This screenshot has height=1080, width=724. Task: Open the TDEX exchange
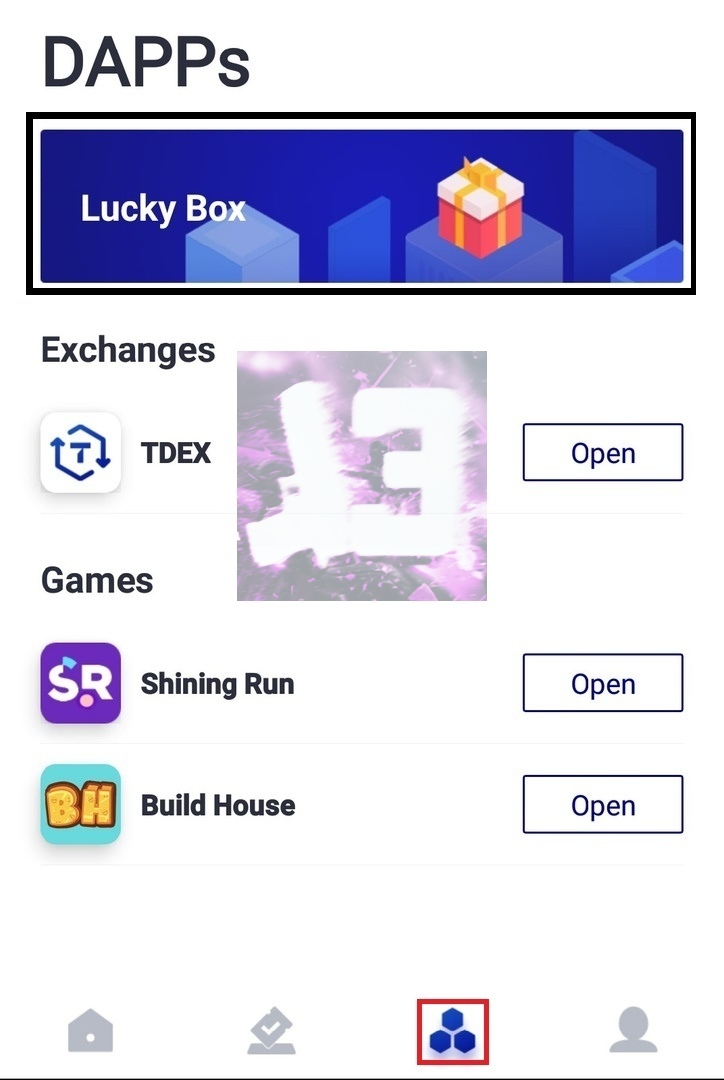tap(602, 453)
